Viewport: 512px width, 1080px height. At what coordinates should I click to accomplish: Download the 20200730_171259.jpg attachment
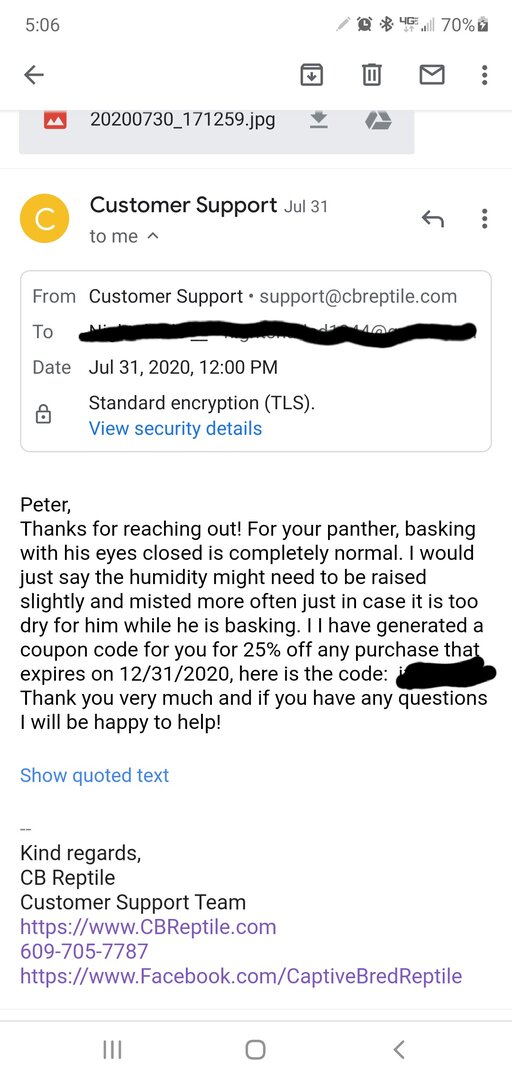(x=318, y=121)
